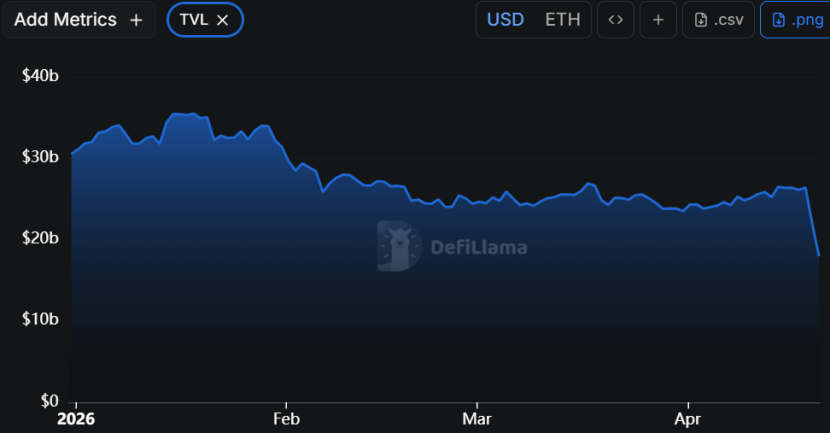Remove the TVL metric chip
Viewport: 830px width, 433px height.
click(223, 20)
